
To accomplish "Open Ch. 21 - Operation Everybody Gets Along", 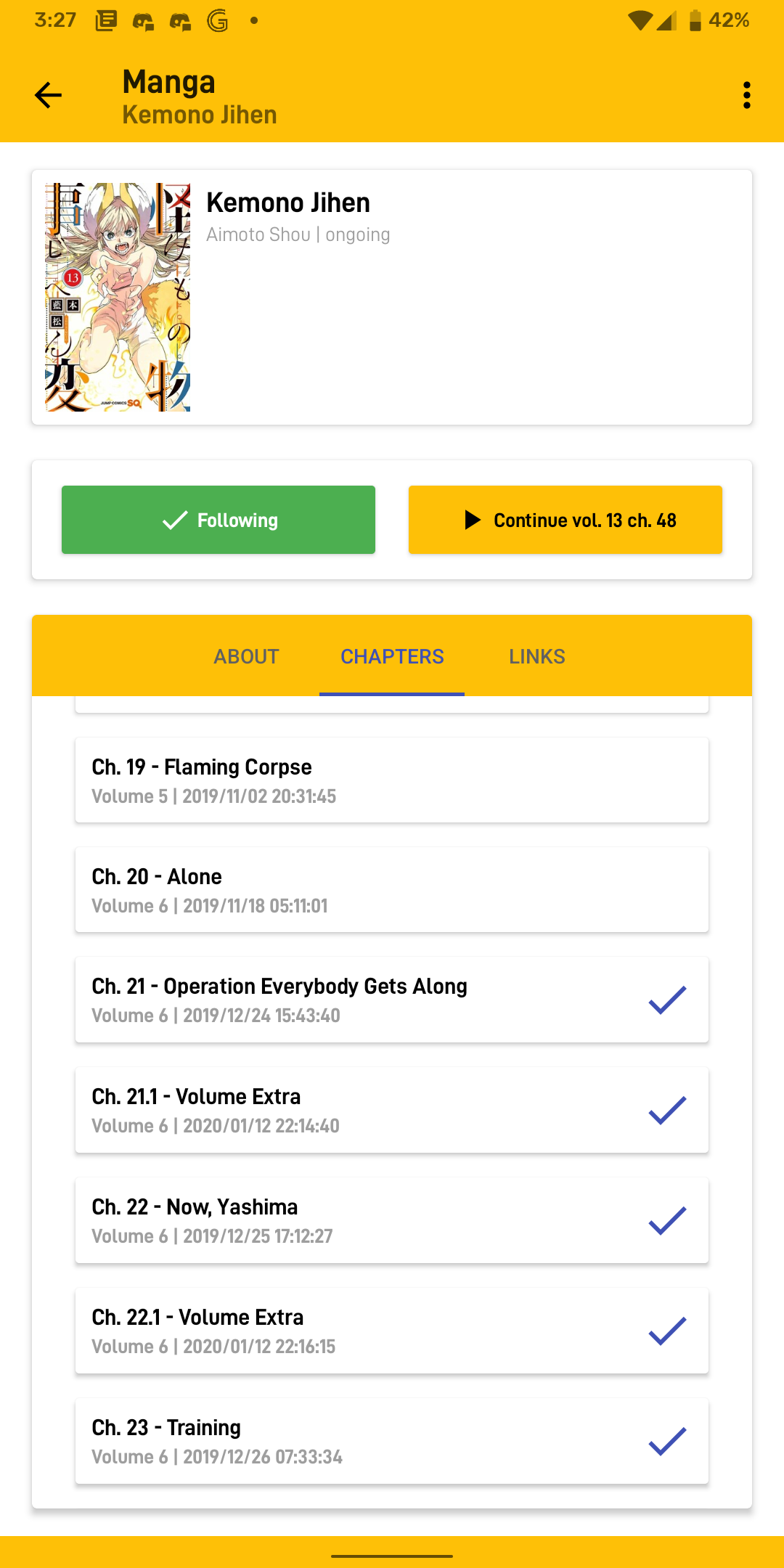I will pos(392,1000).
